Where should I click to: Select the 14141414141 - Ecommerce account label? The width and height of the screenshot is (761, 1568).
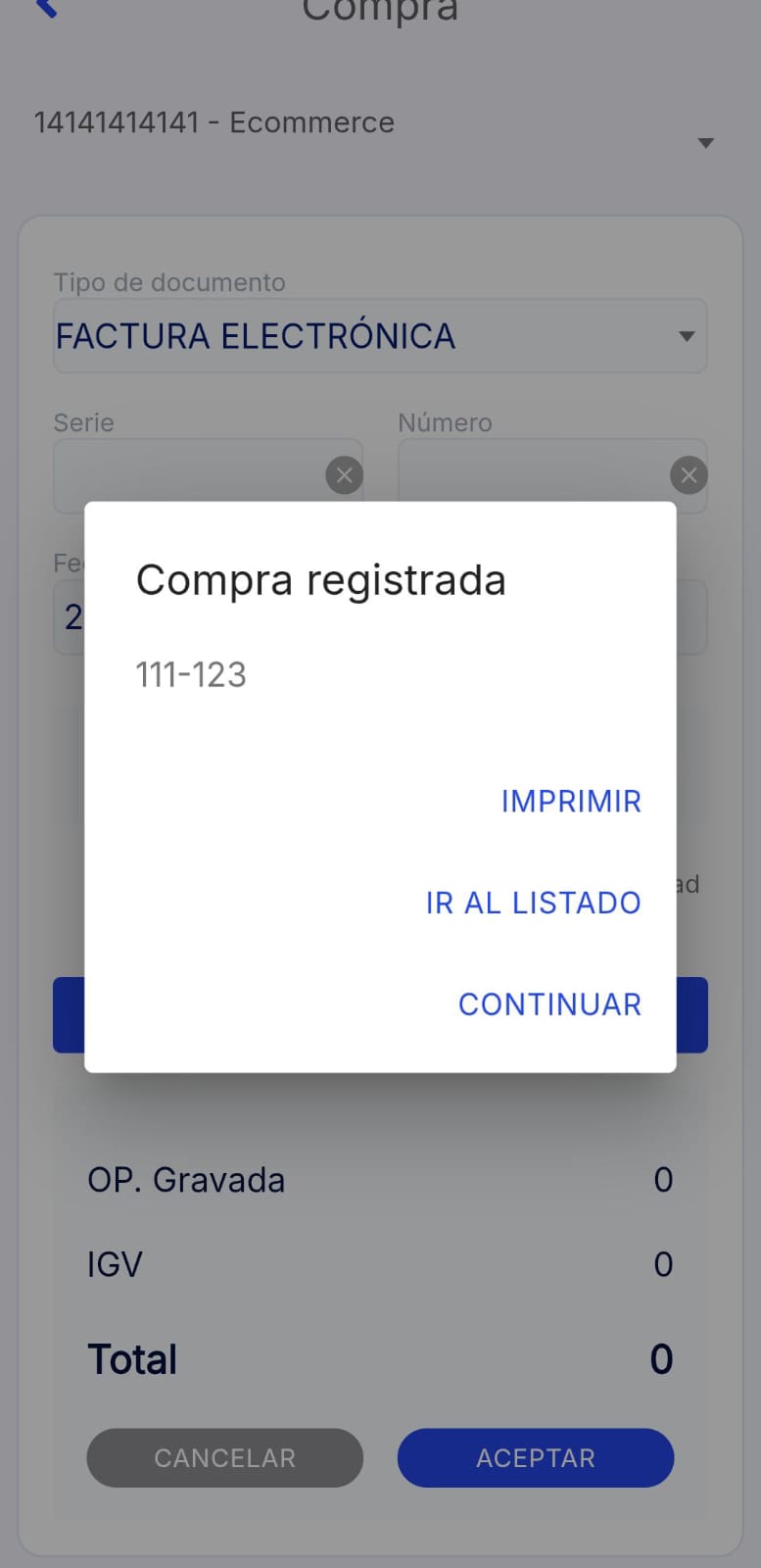click(214, 122)
